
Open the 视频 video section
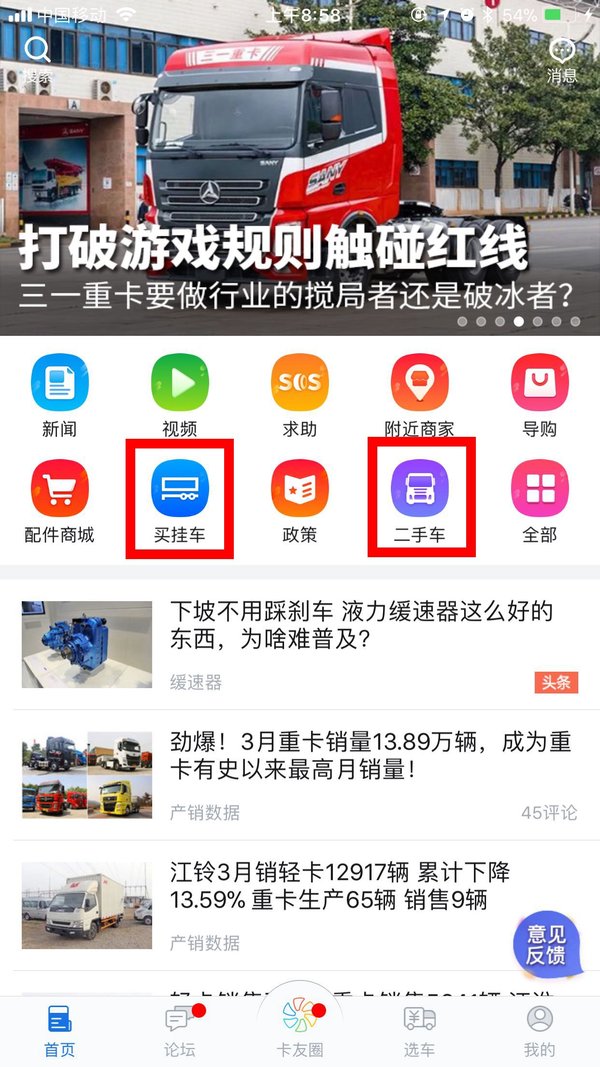tap(180, 394)
